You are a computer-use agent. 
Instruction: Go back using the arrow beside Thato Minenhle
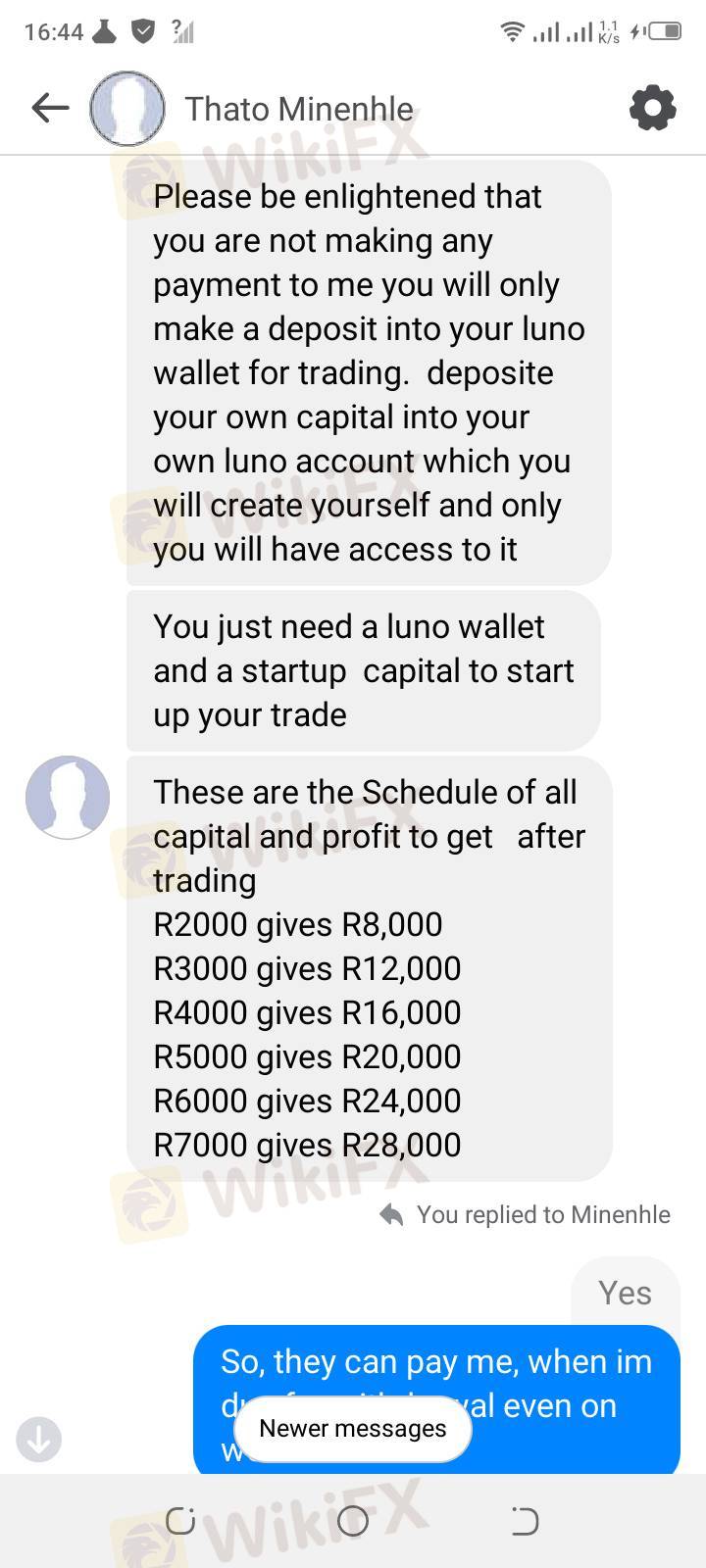[x=50, y=108]
